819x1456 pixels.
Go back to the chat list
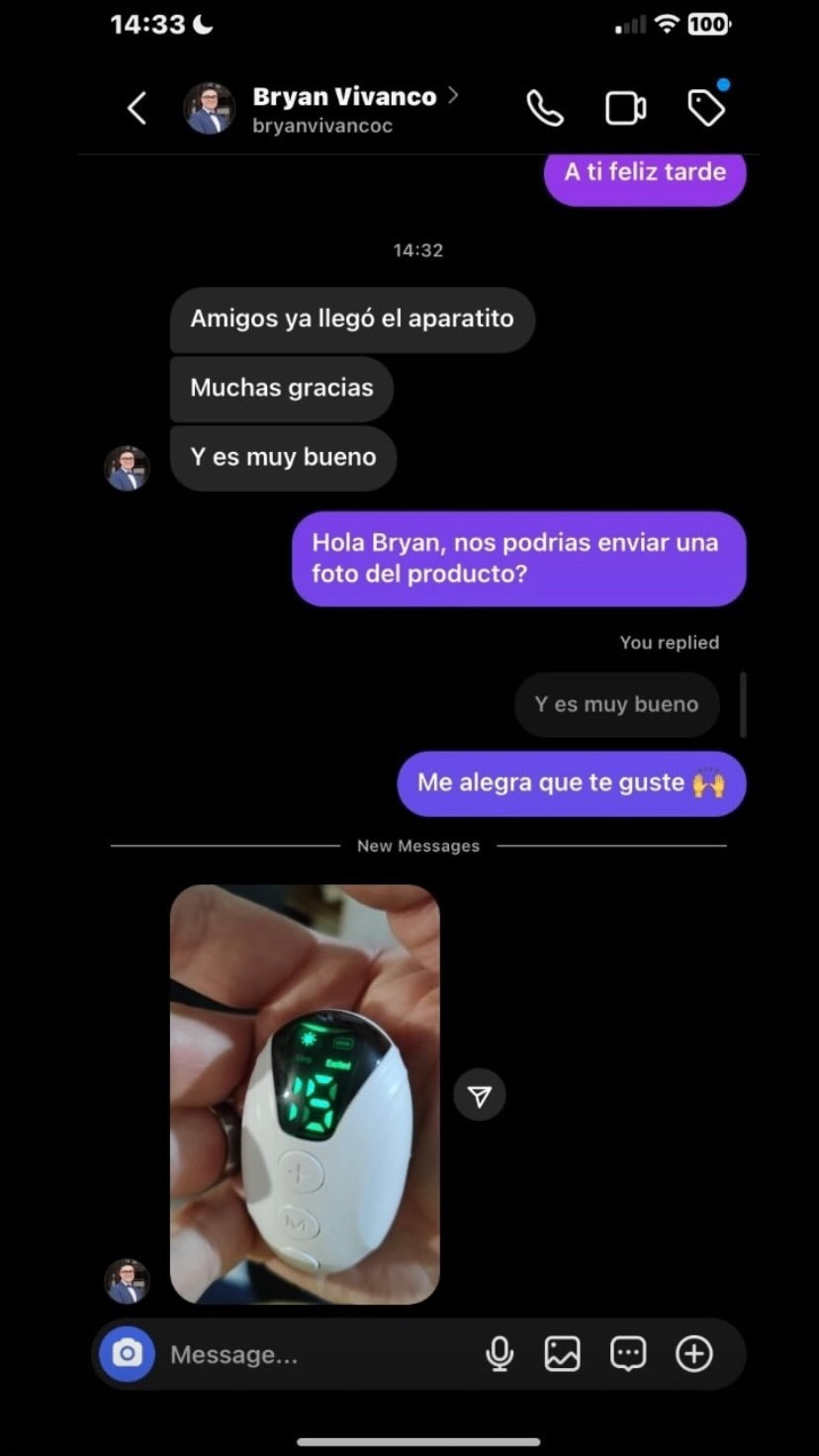(x=137, y=109)
